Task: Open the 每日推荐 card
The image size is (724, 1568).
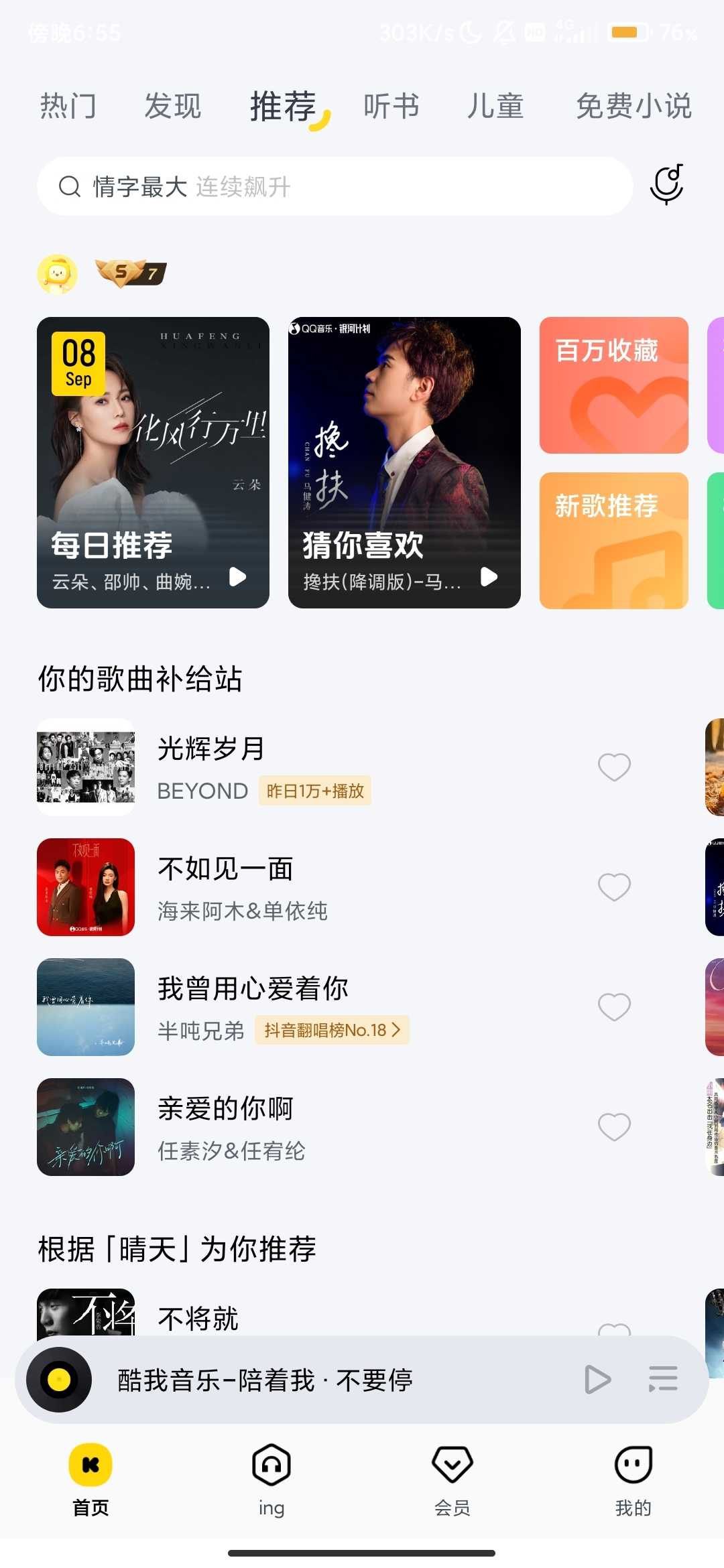Action: click(x=153, y=462)
